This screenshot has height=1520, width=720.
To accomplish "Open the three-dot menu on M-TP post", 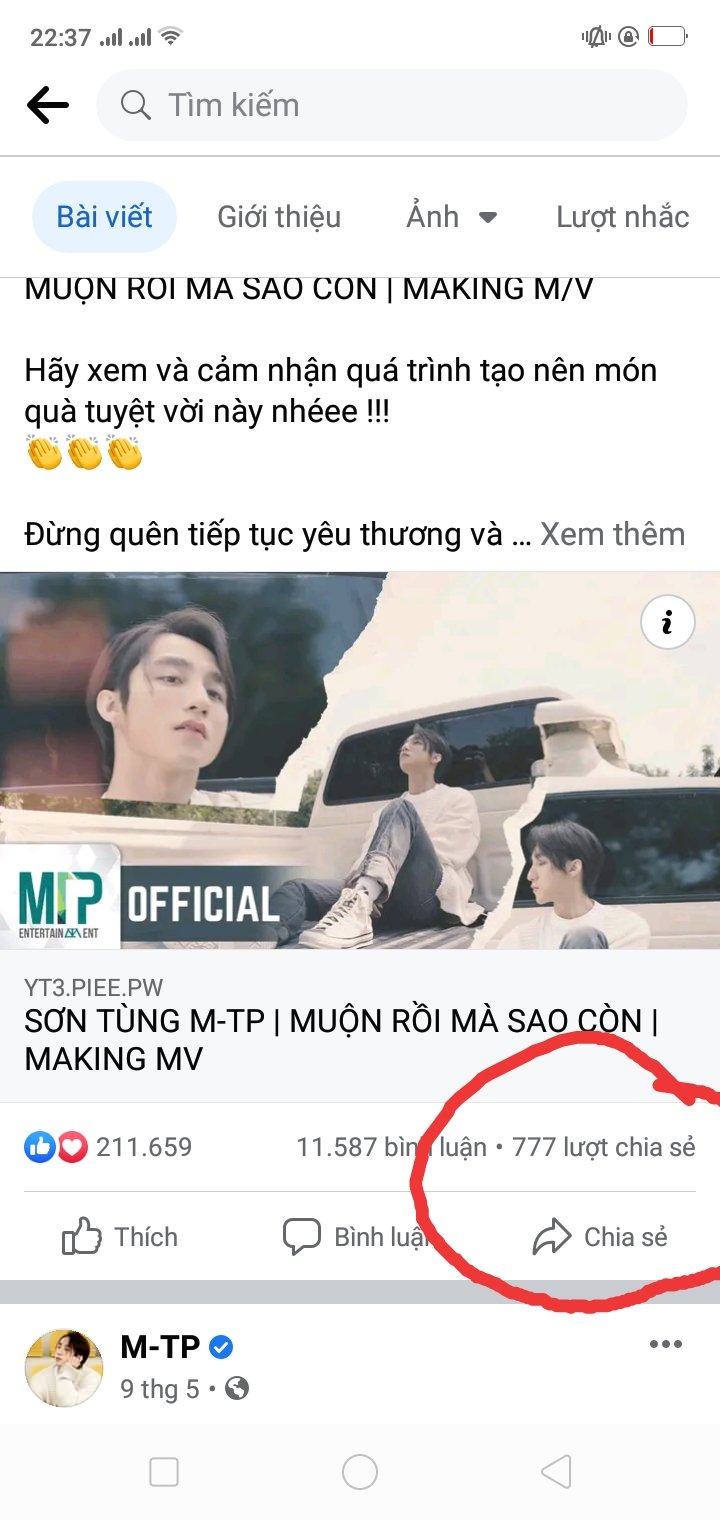I will click(x=666, y=1345).
